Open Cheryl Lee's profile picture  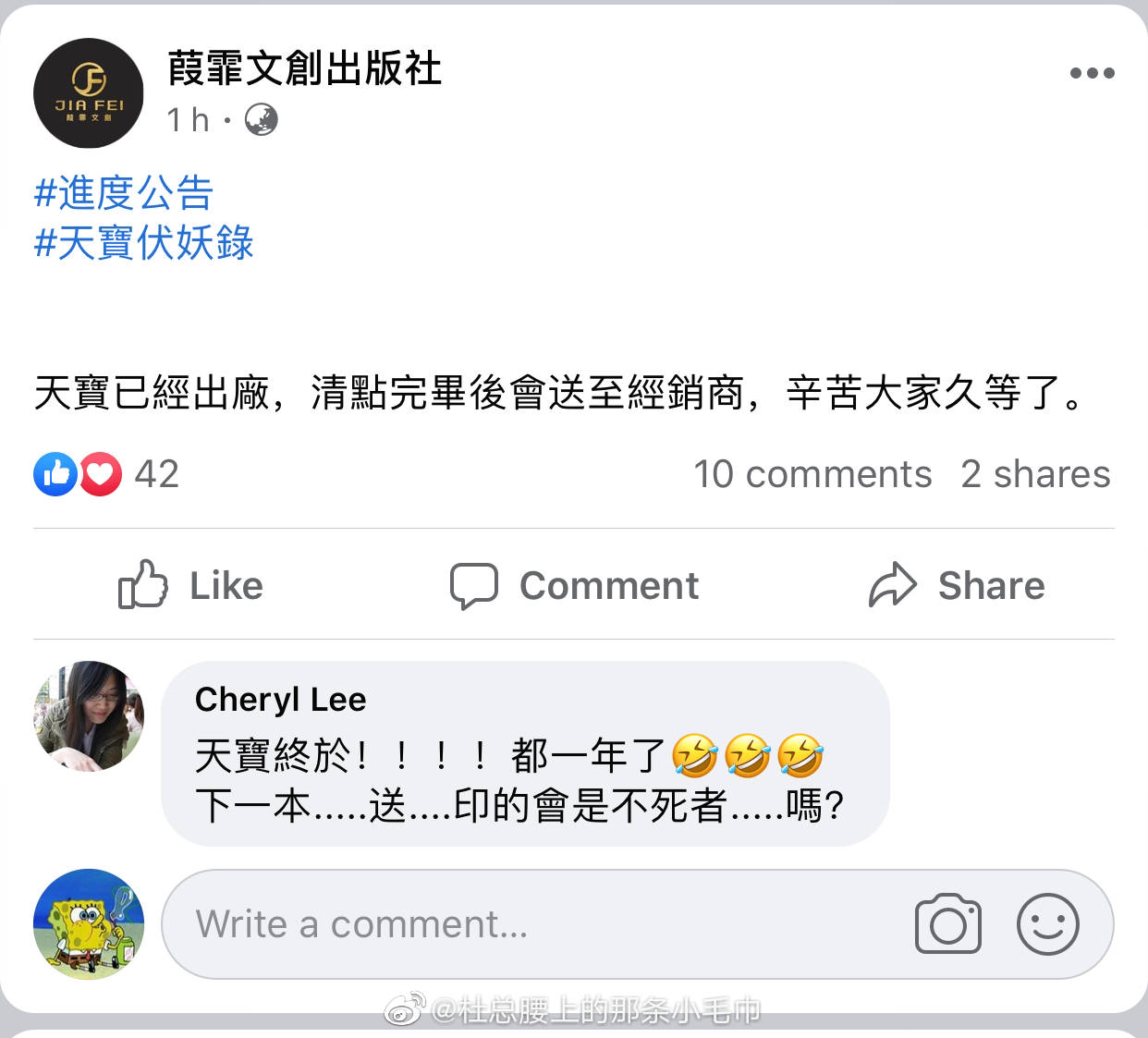pos(89,715)
